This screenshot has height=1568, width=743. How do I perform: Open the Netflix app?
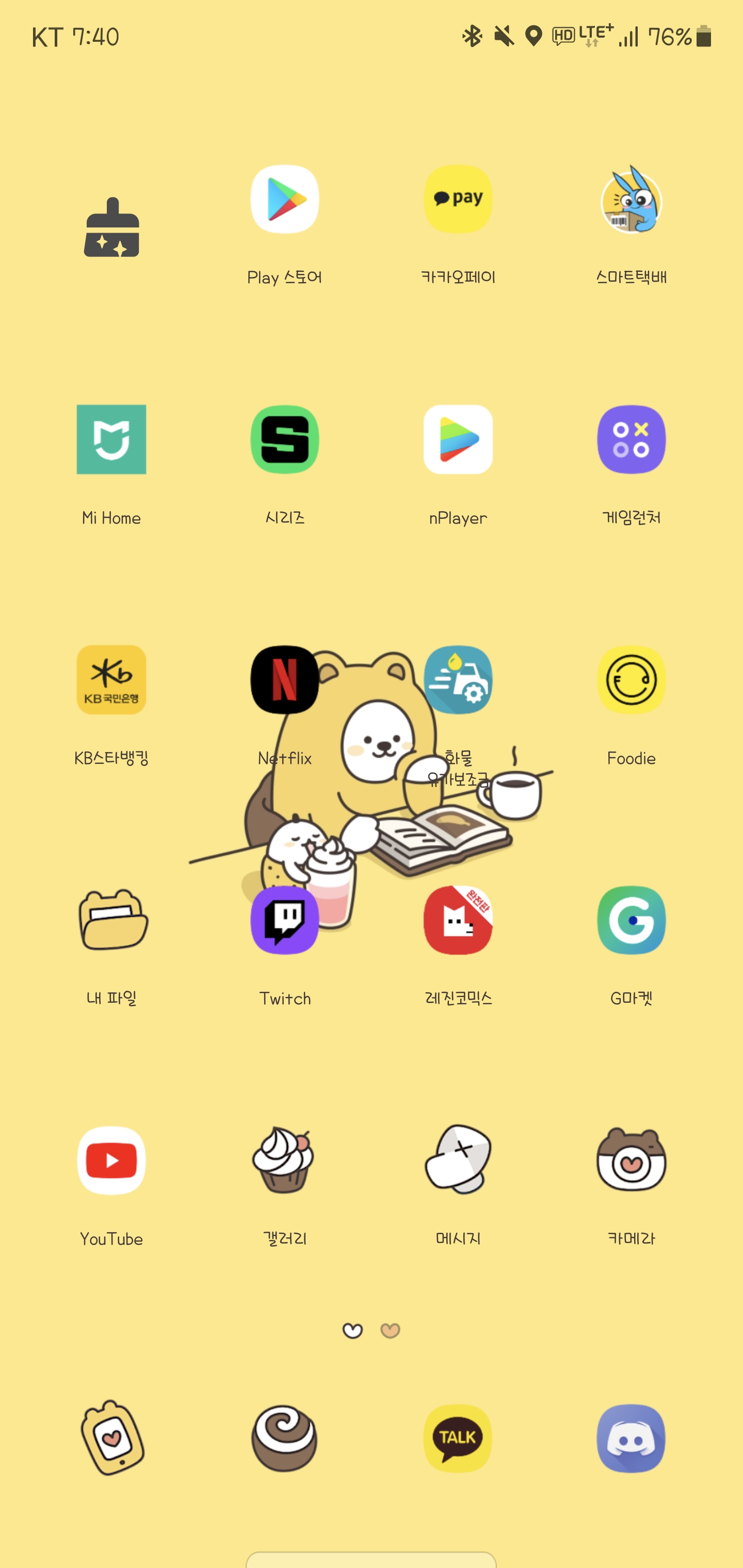coord(284,680)
